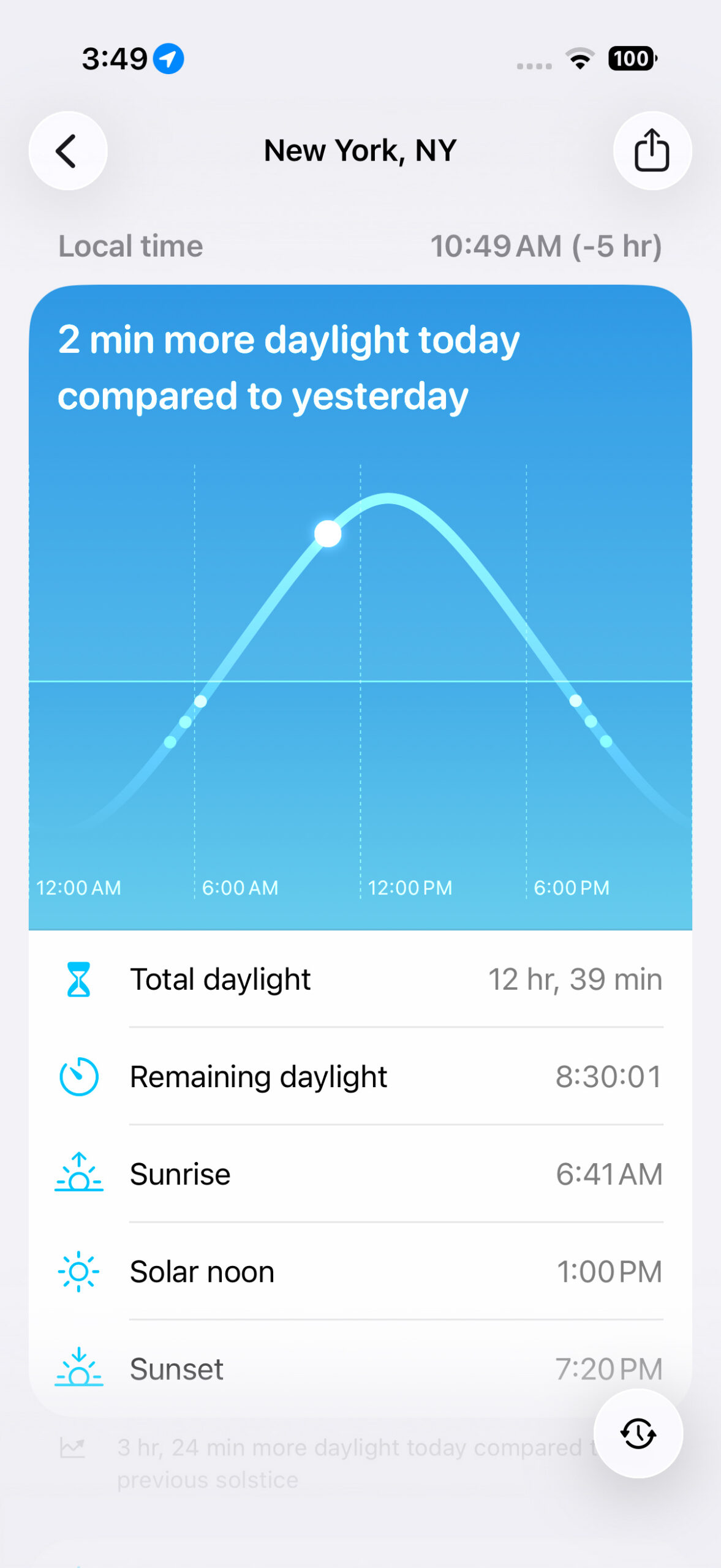Go back to the previous screen
The image size is (721, 1568).
(x=67, y=151)
